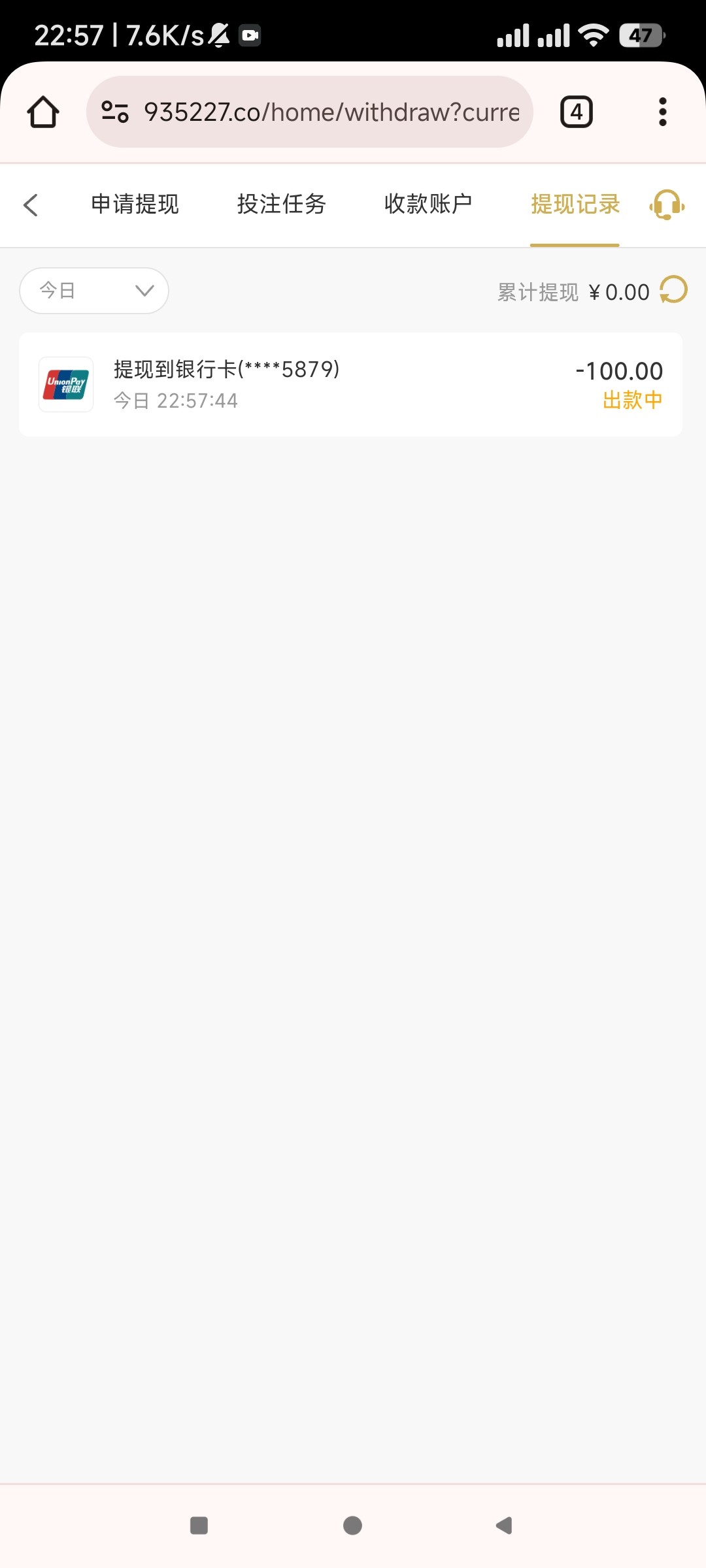This screenshot has width=706, height=1568.
Task: Expand the 今日 date filter dropdown
Action: pos(94,291)
